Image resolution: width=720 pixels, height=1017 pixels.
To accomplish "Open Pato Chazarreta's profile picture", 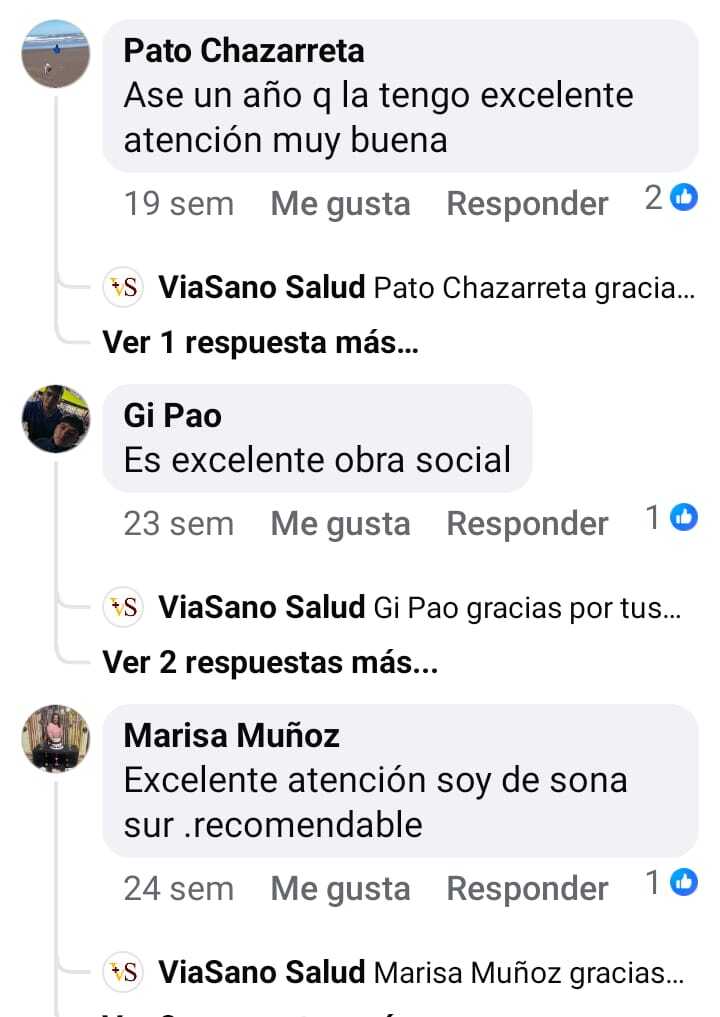I will (x=56, y=53).
